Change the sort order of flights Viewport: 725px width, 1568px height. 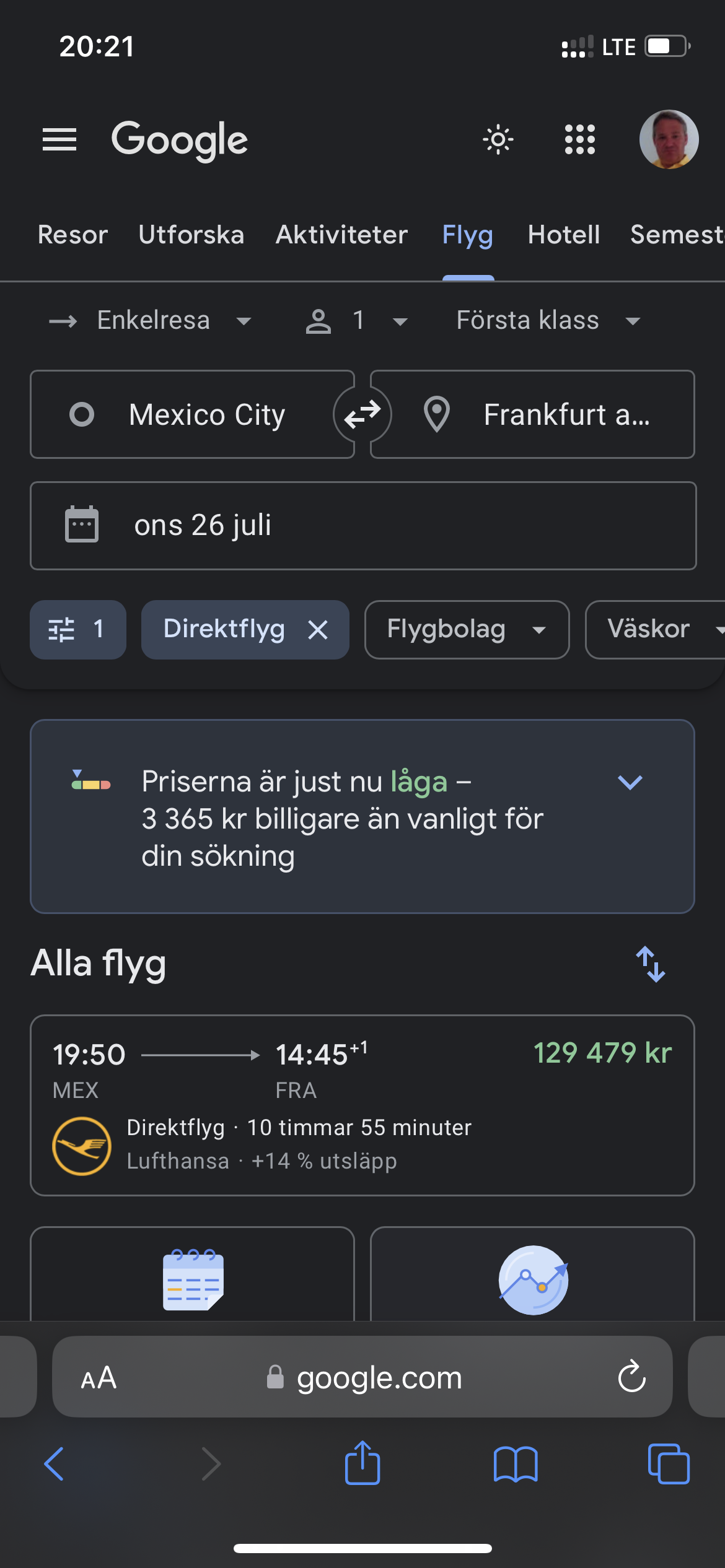click(650, 964)
